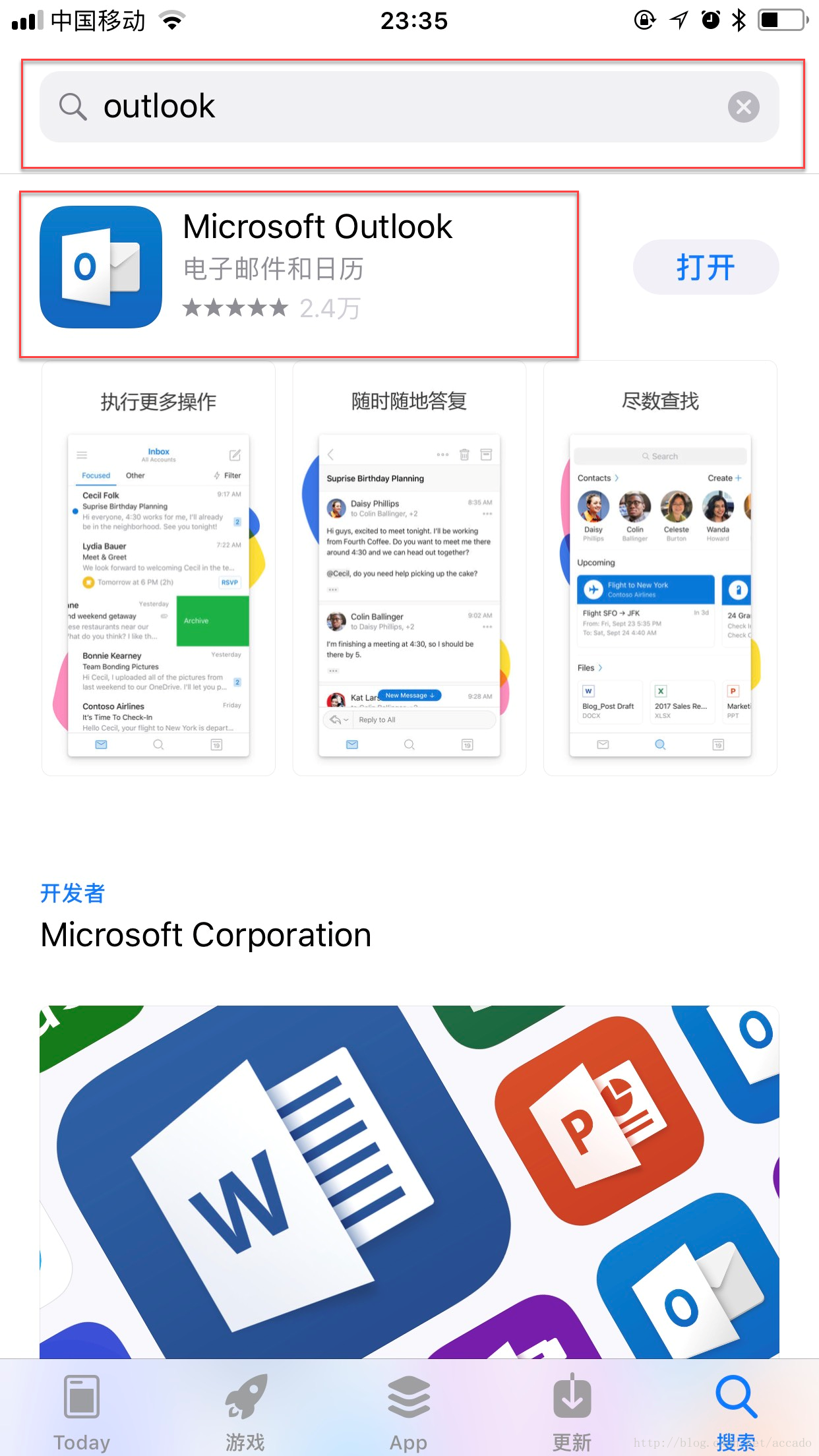Tap the outlook search field

pos(396,107)
